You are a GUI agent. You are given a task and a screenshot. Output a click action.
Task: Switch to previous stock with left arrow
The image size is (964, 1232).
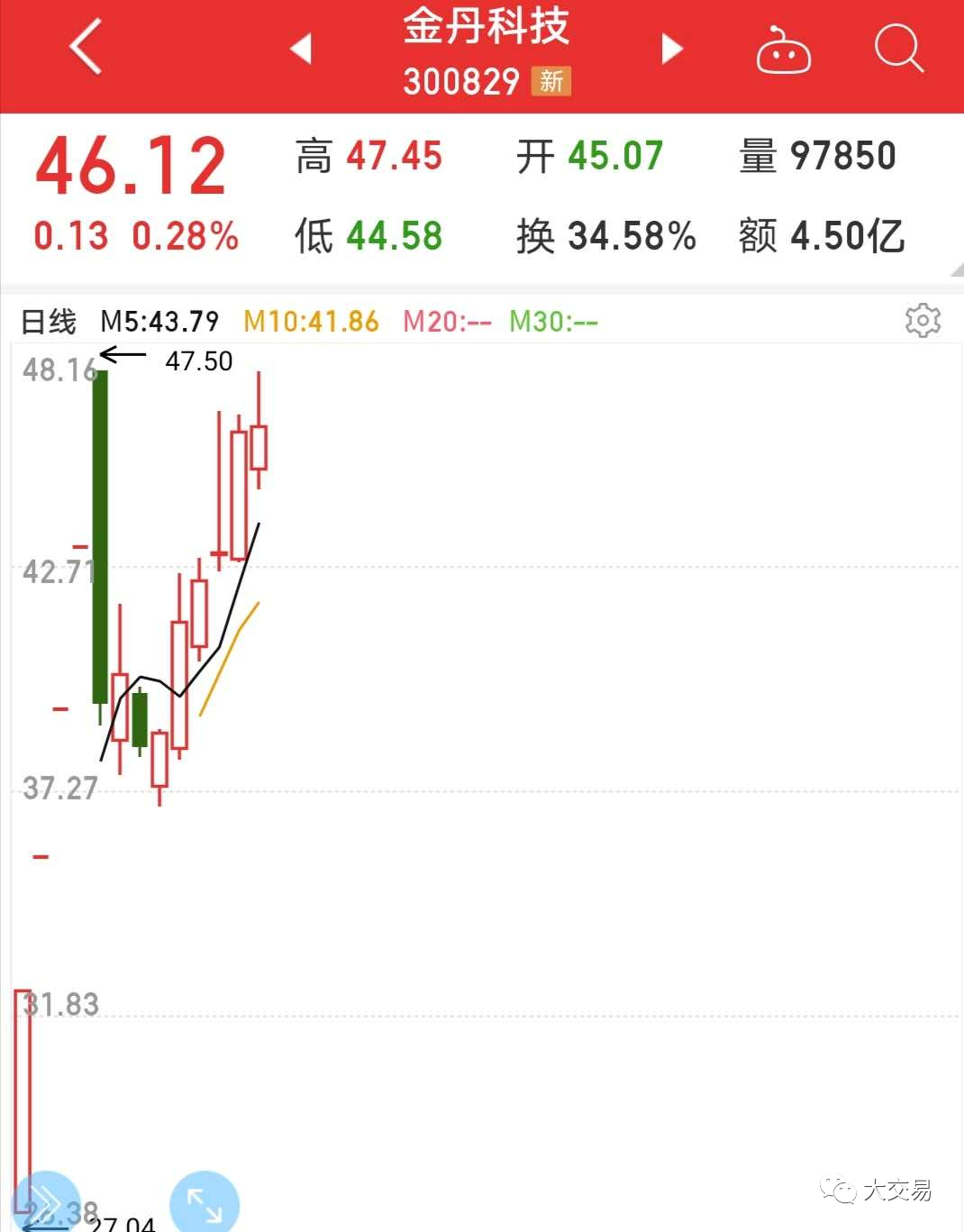point(302,50)
